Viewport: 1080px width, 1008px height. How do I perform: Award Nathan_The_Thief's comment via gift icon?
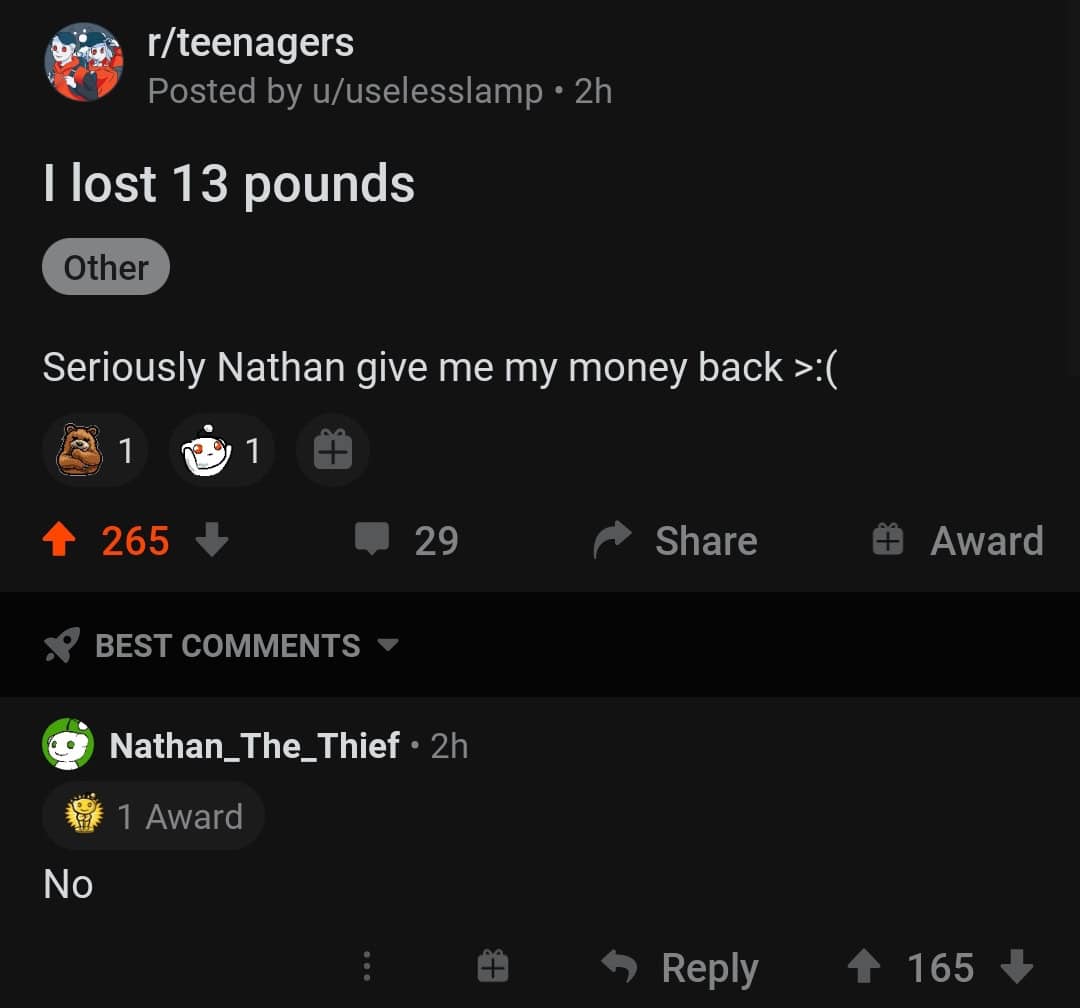coord(492,967)
